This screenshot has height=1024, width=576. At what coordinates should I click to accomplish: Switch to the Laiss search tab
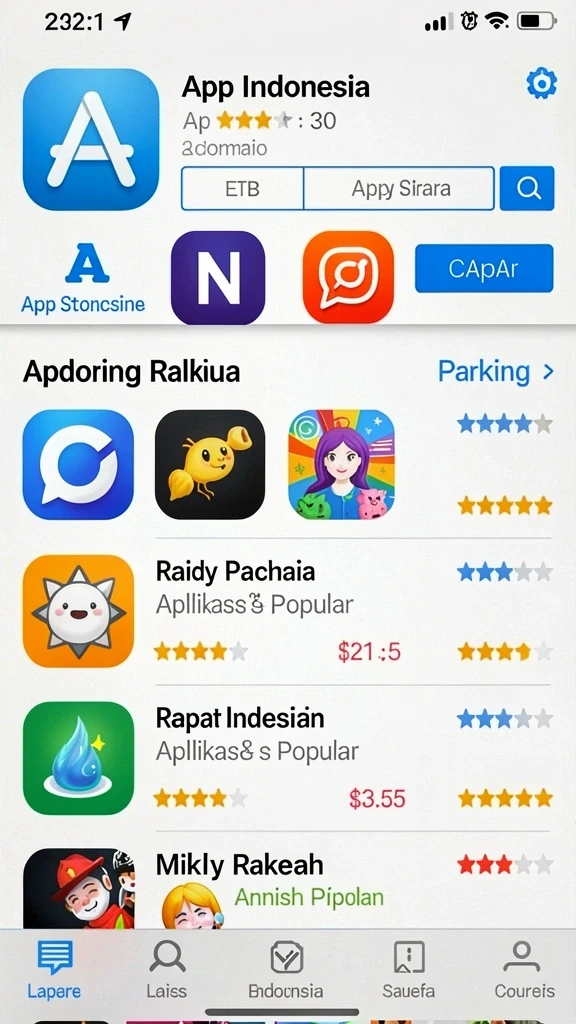[x=167, y=970]
